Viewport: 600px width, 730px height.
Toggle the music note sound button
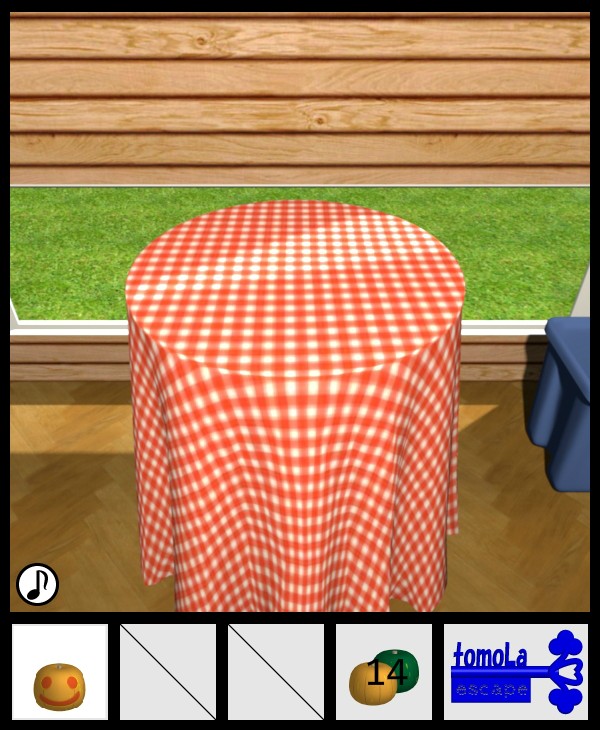(37, 584)
